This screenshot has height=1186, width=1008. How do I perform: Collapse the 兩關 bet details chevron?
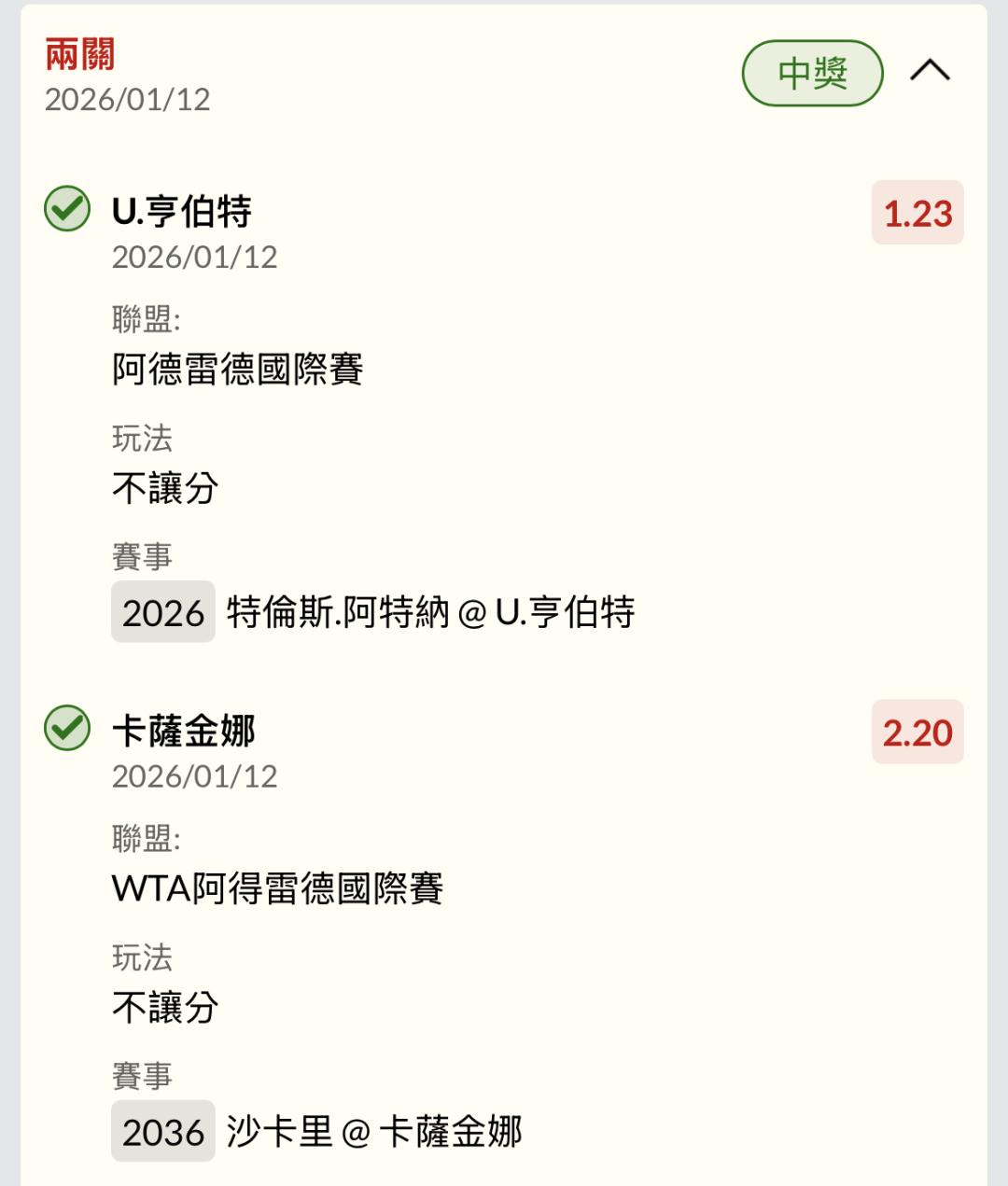tap(930, 71)
